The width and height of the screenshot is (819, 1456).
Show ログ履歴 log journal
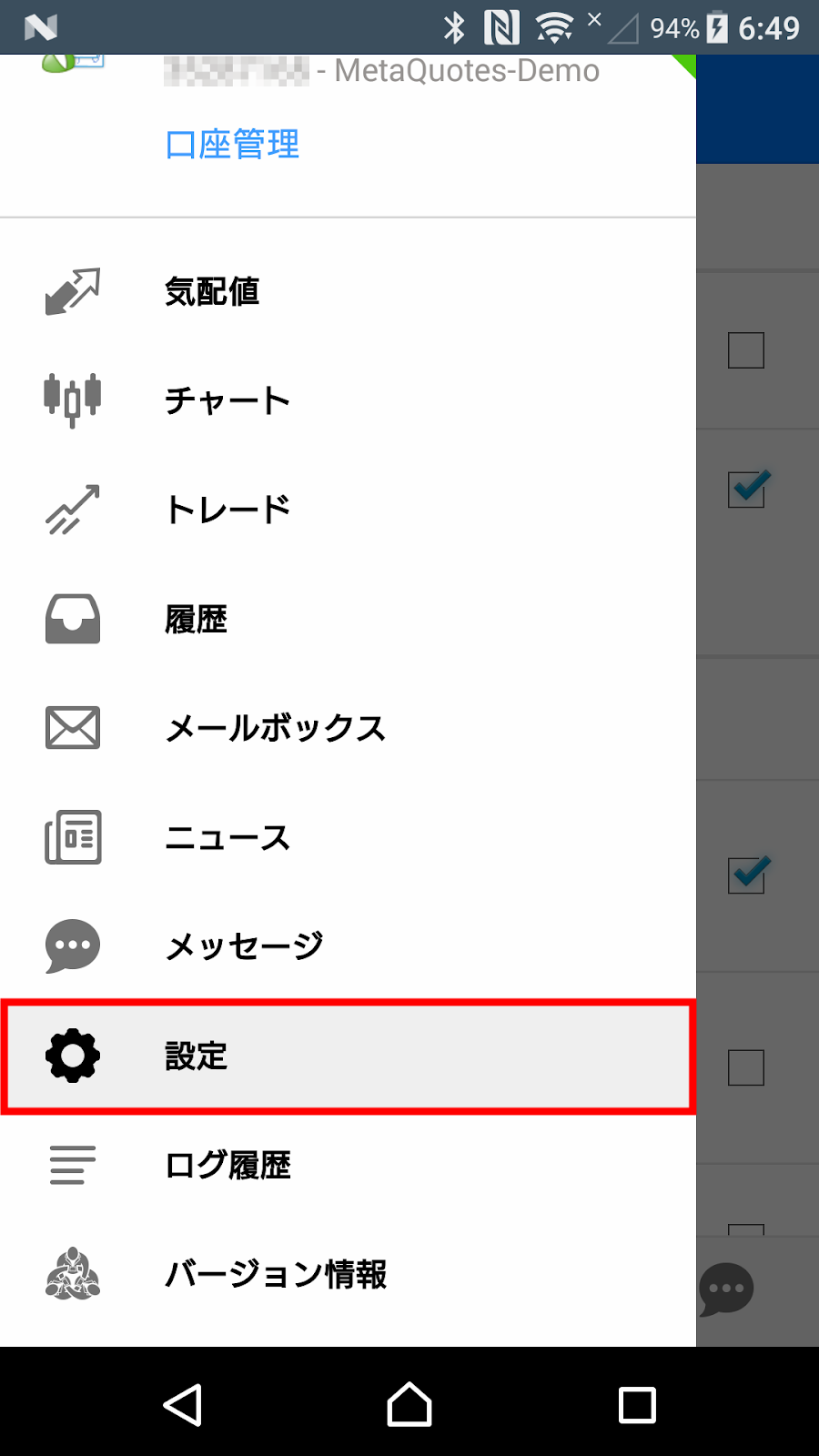coord(348,1165)
